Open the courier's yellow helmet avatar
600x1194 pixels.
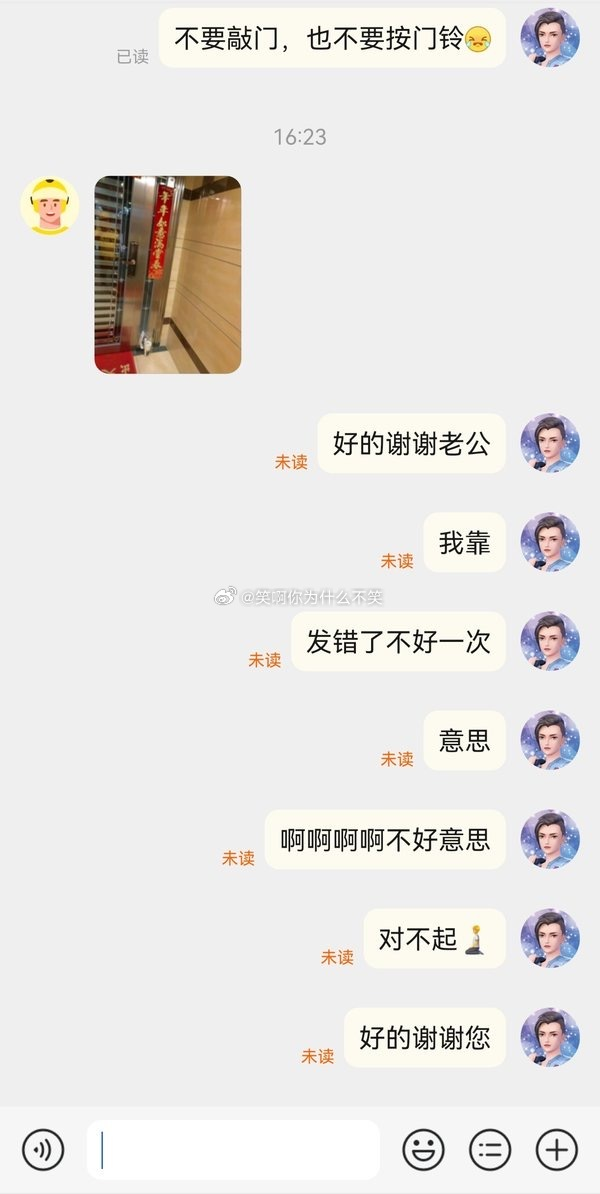pos(50,206)
